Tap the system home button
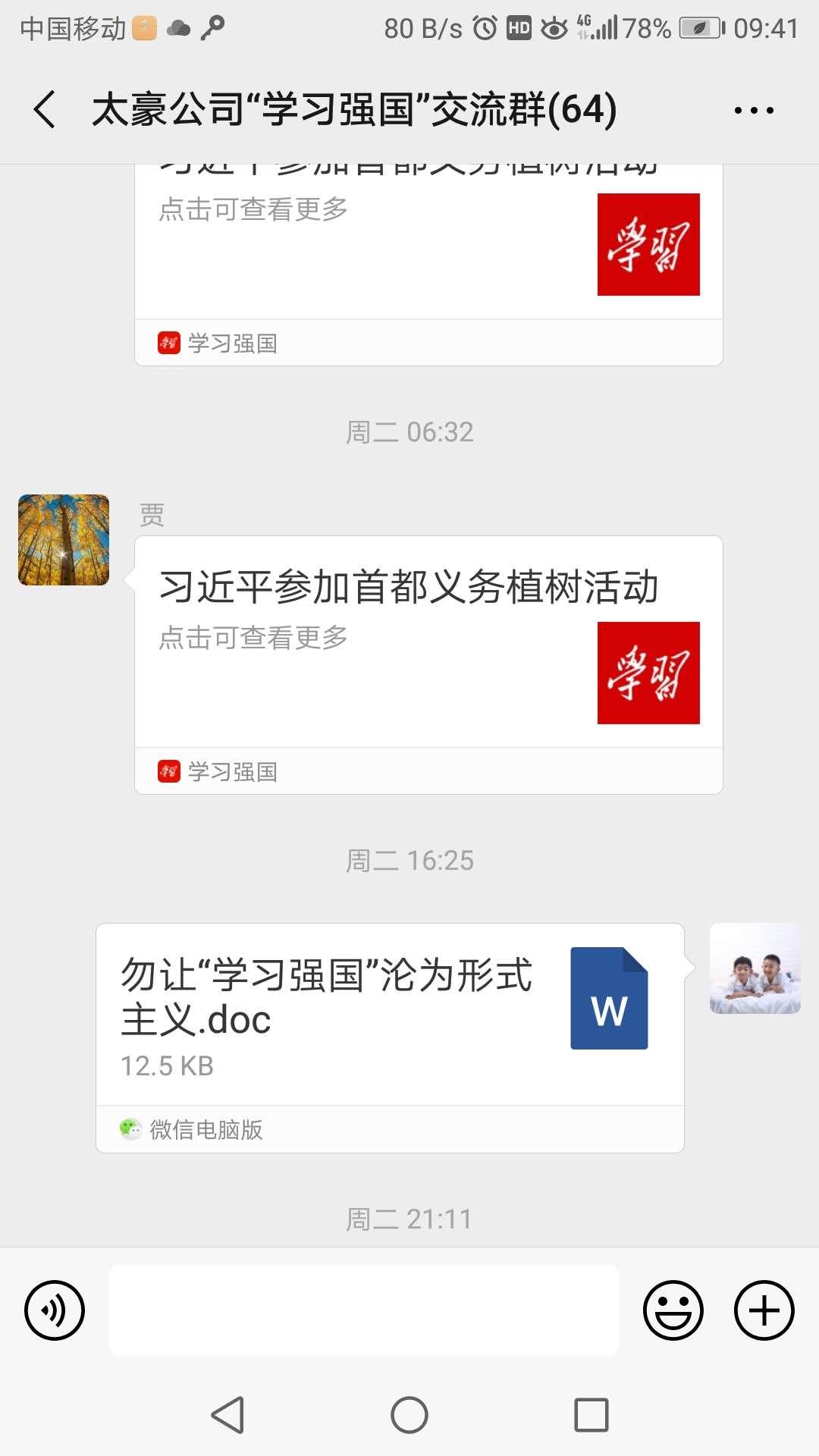This screenshot has width=819, height=1456. 409,1415
